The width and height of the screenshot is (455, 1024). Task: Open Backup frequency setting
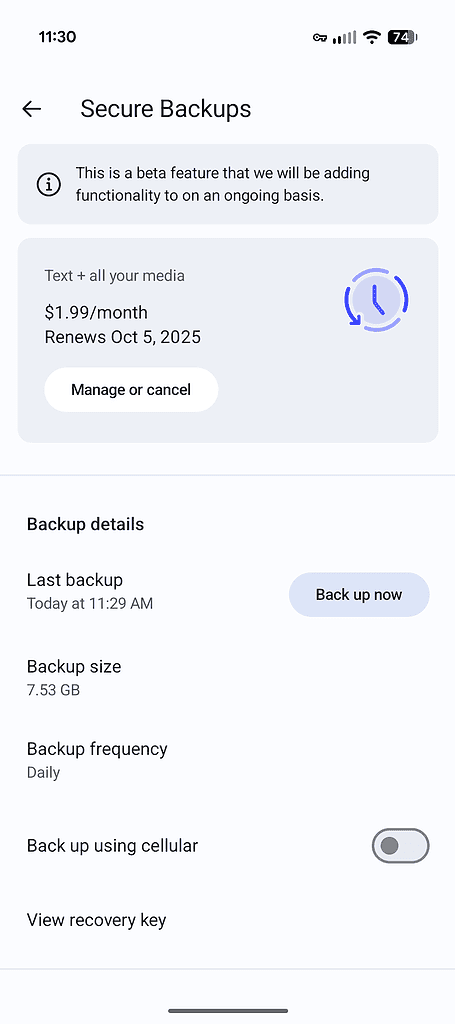click(x=227, y=760)
